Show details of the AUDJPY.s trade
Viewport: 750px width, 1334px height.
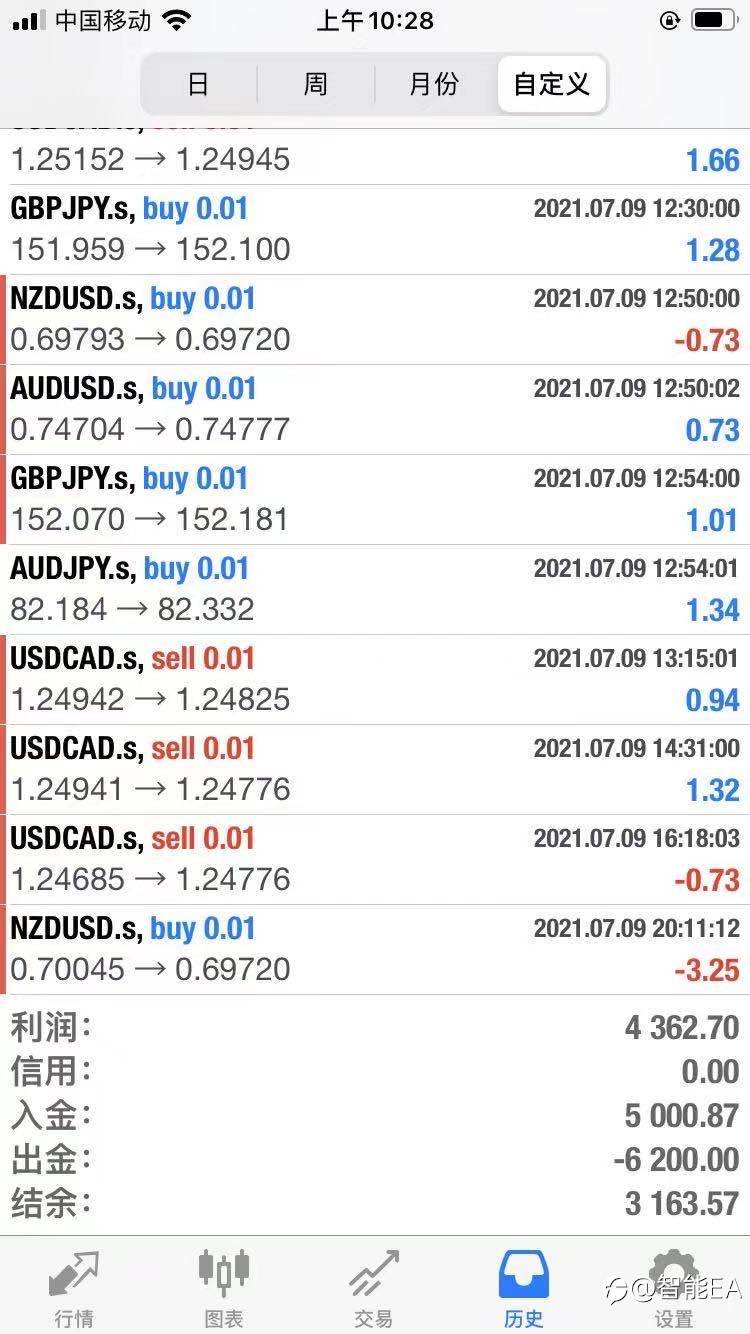375,590
